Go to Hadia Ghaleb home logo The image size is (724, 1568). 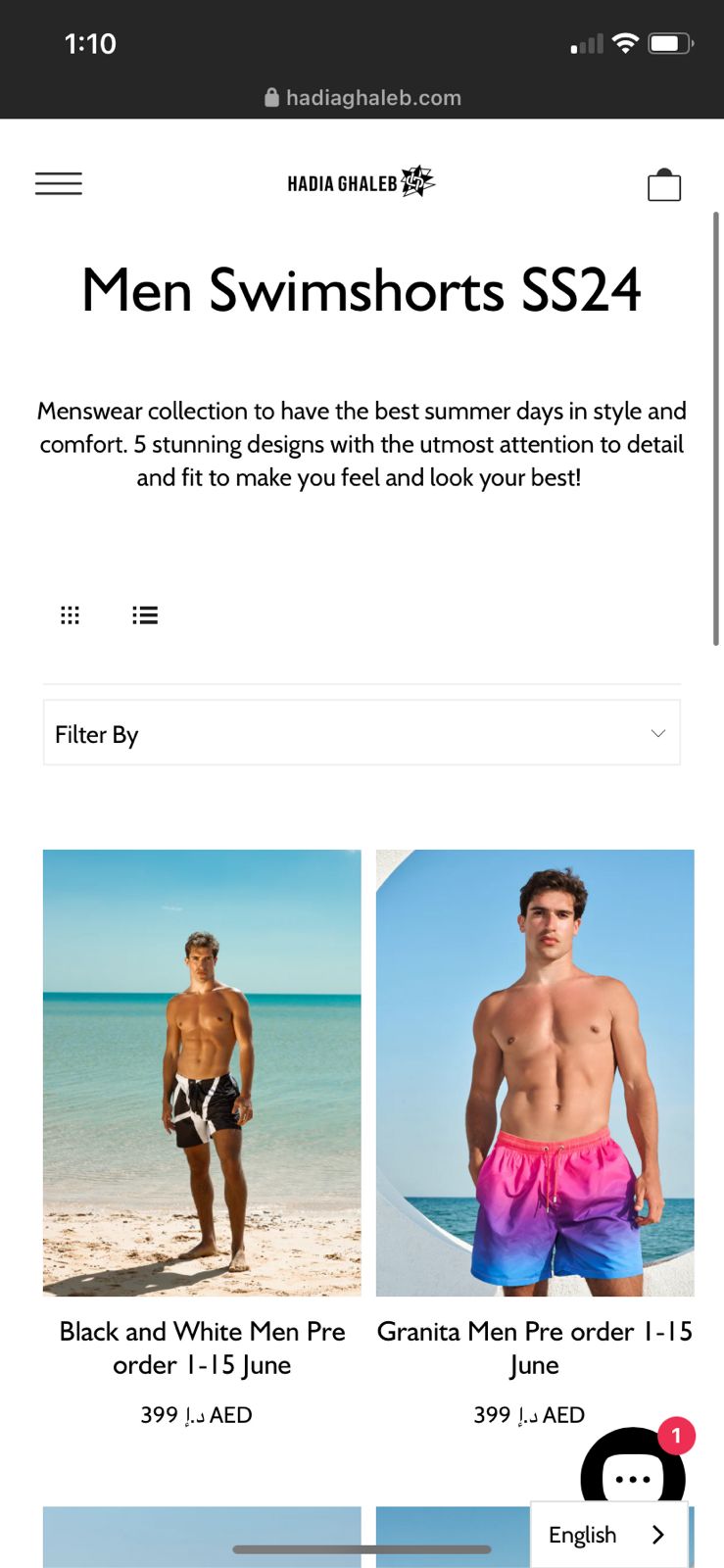(361, 182)
